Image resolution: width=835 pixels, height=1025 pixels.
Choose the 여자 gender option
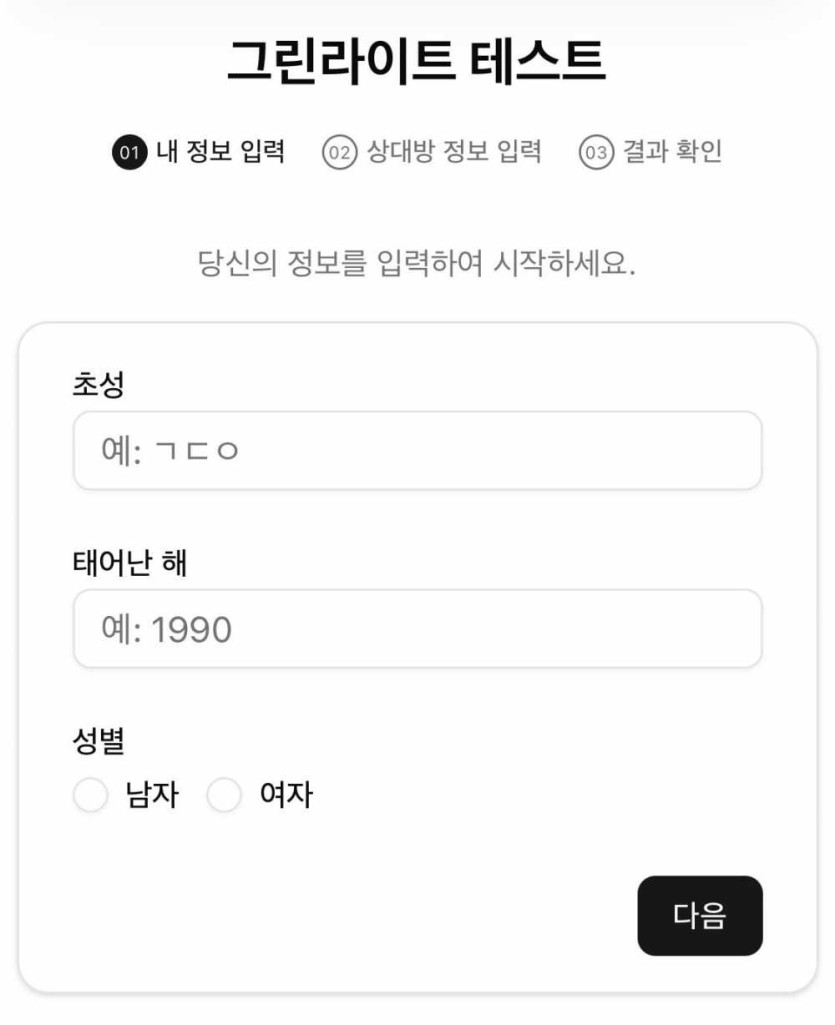click(x=224, y=796)
